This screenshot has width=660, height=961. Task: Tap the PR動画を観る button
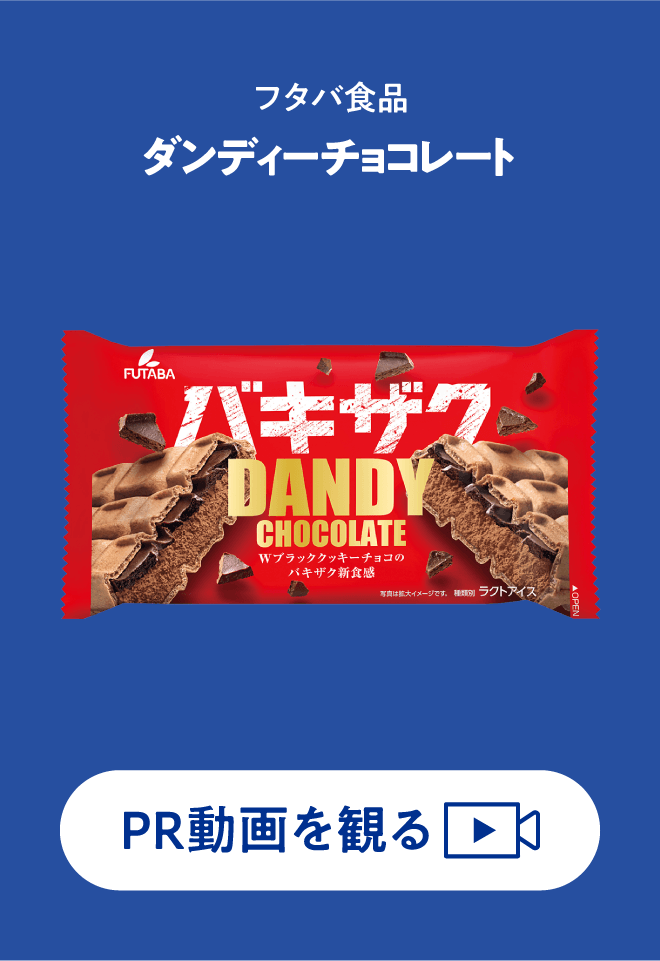pyautogui.click(x=330, y=830)
